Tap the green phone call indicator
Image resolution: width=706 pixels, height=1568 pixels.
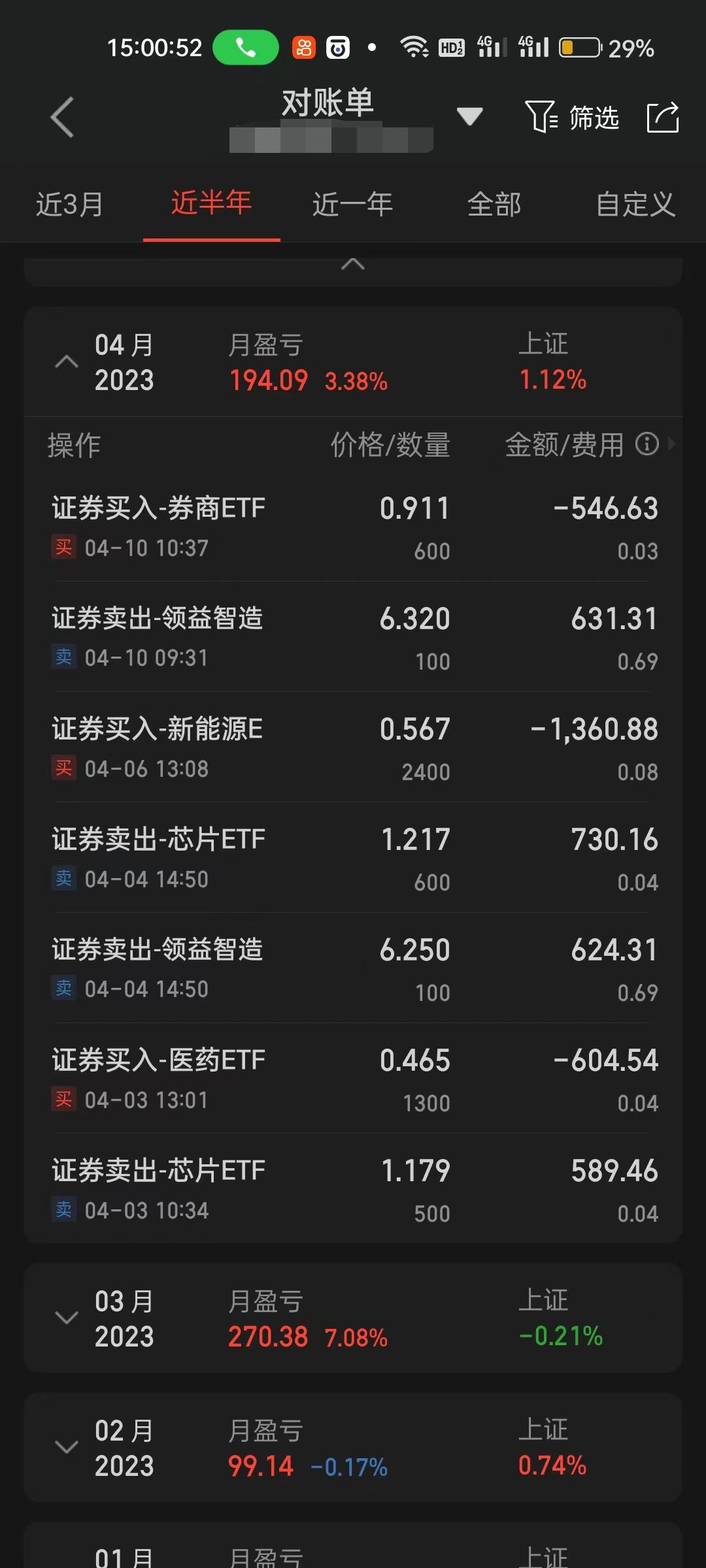(x=246, y=46)
